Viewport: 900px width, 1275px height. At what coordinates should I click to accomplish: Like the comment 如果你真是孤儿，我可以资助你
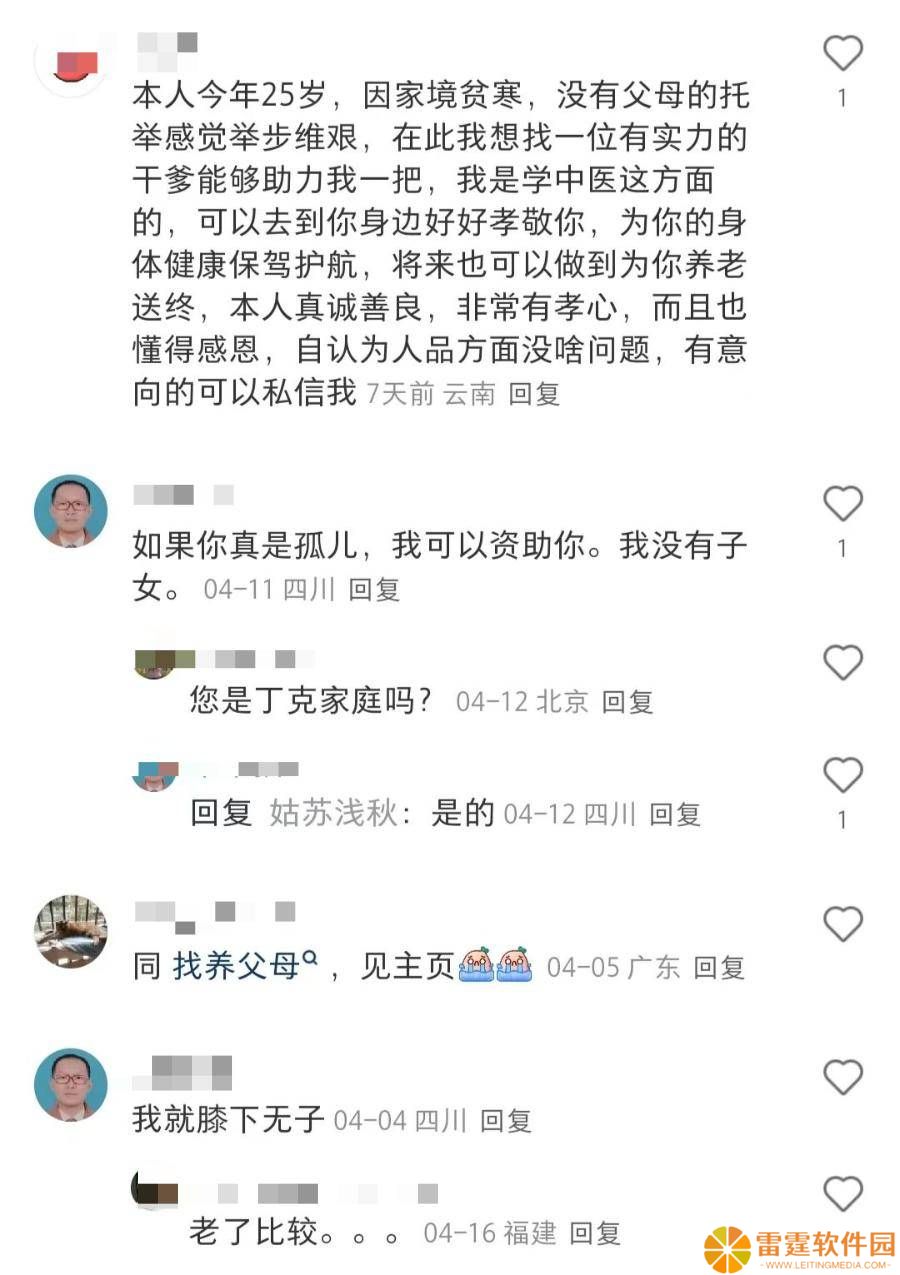point(842,504)
